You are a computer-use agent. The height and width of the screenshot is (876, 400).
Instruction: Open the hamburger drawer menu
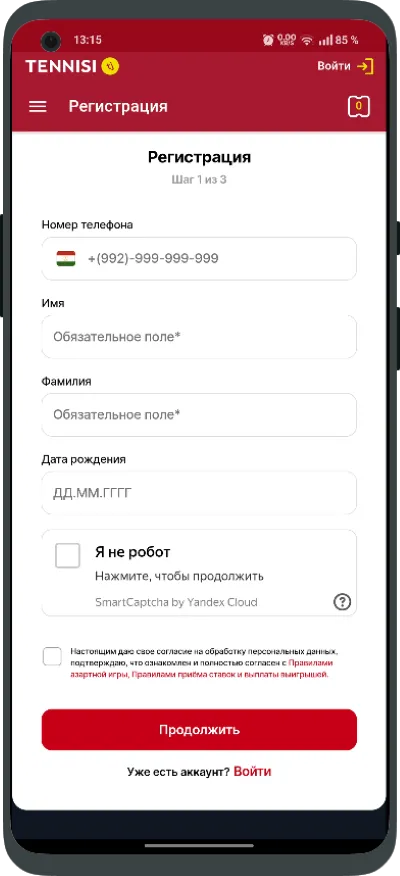(37, 107)
